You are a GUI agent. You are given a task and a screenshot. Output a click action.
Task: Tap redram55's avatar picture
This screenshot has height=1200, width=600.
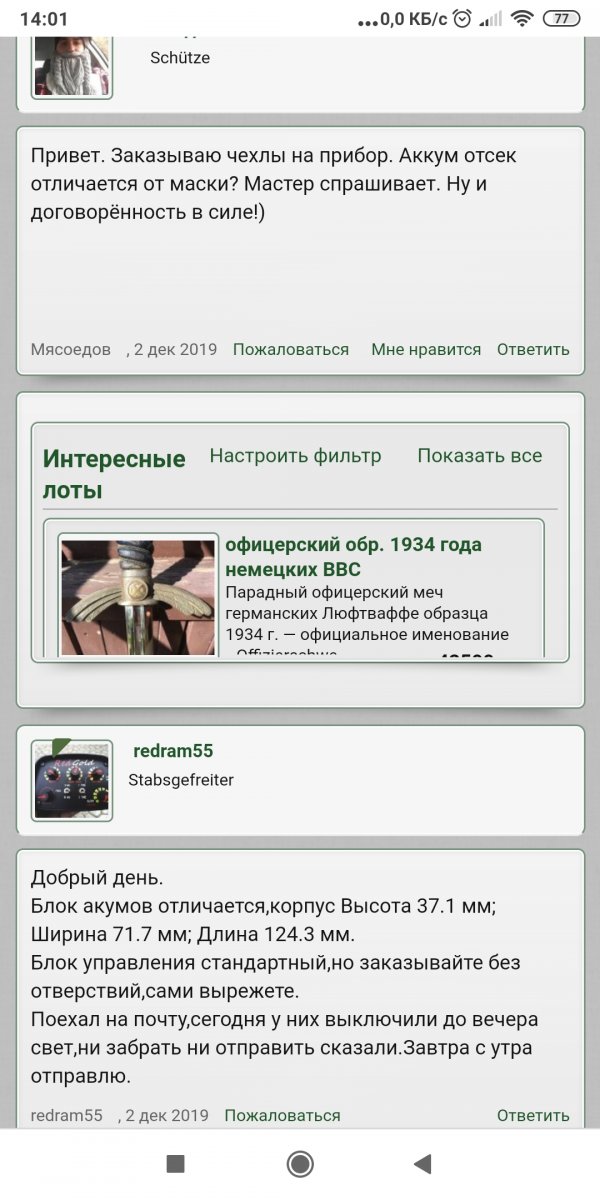[x=72, y=780]
